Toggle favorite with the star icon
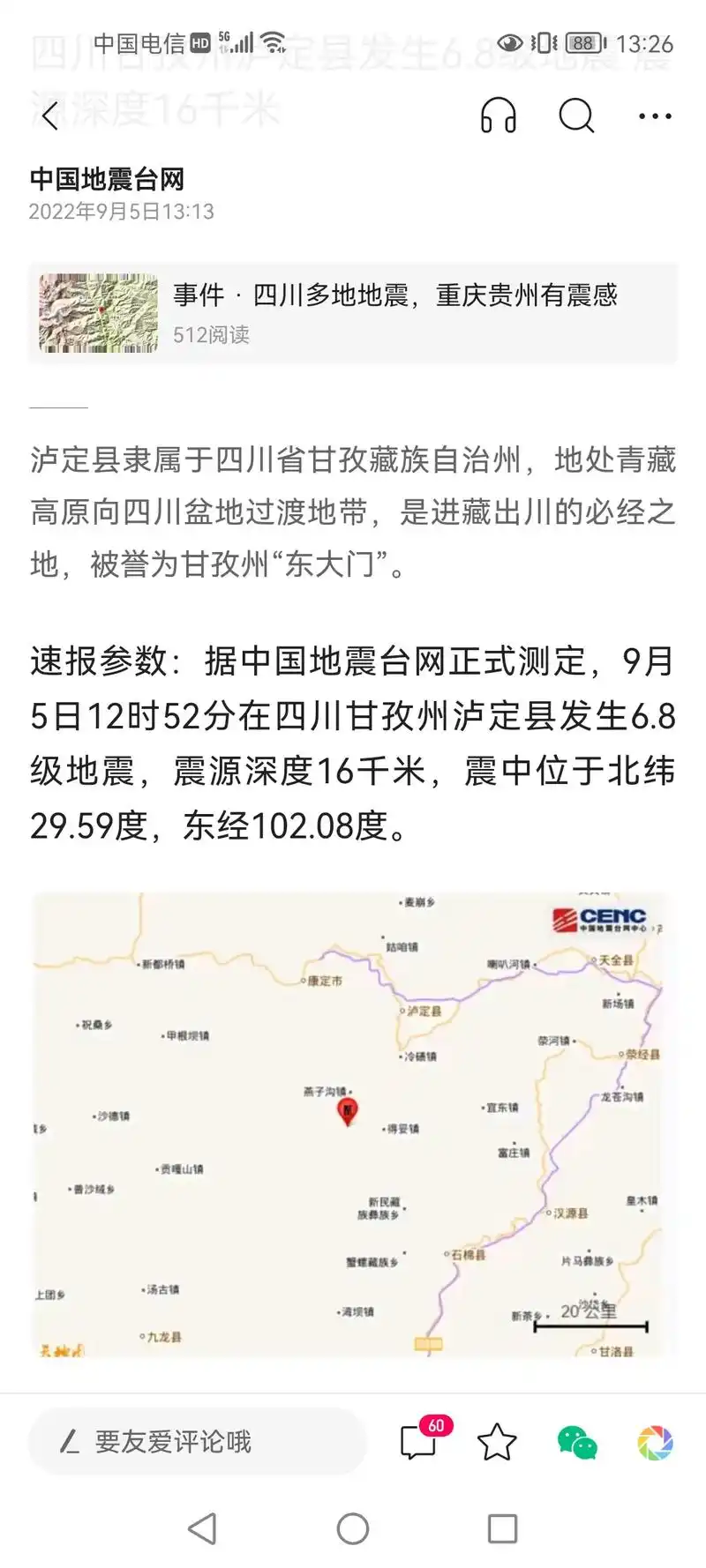 tap(496, 1440)
